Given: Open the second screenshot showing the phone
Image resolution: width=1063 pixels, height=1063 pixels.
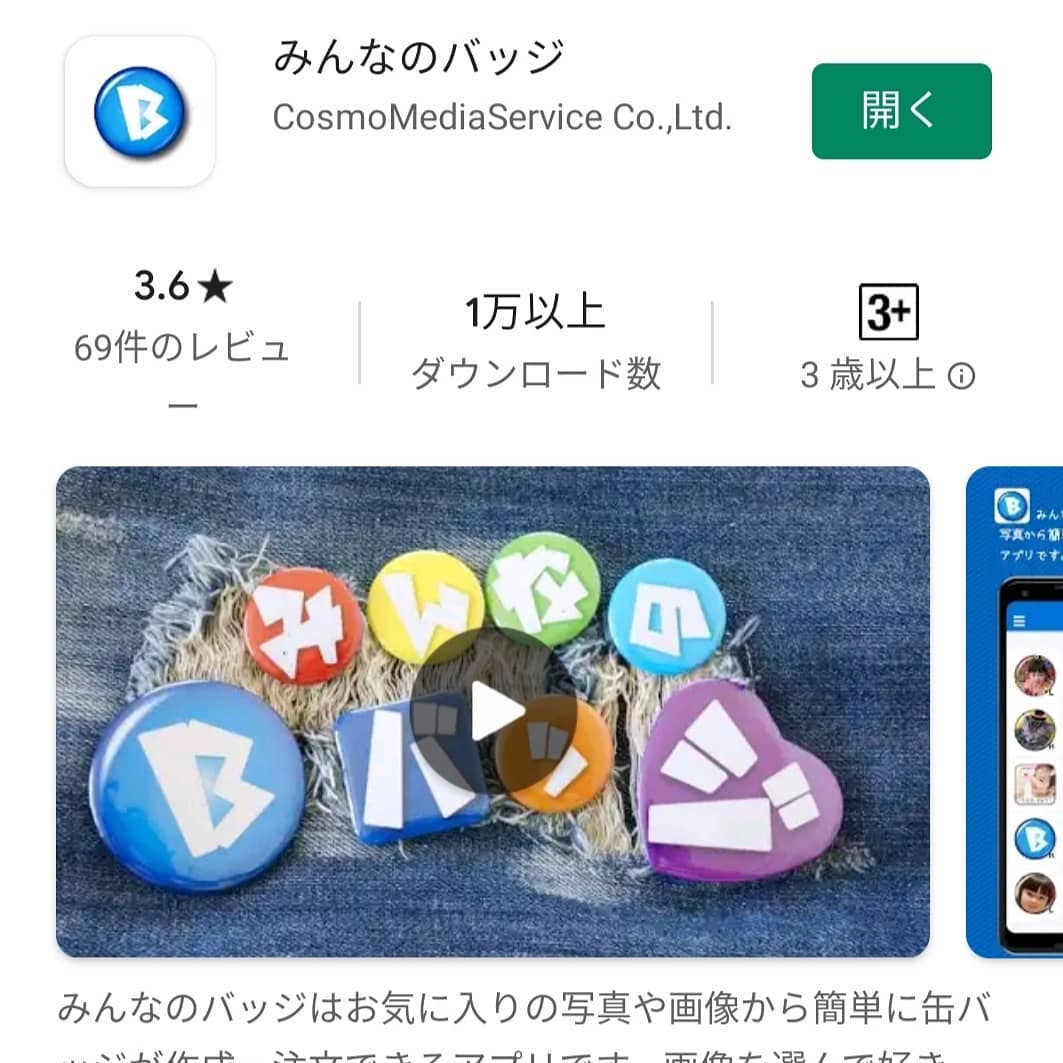Looking at the screenshot, I should pyautogui.click(x=1016, y=712).
